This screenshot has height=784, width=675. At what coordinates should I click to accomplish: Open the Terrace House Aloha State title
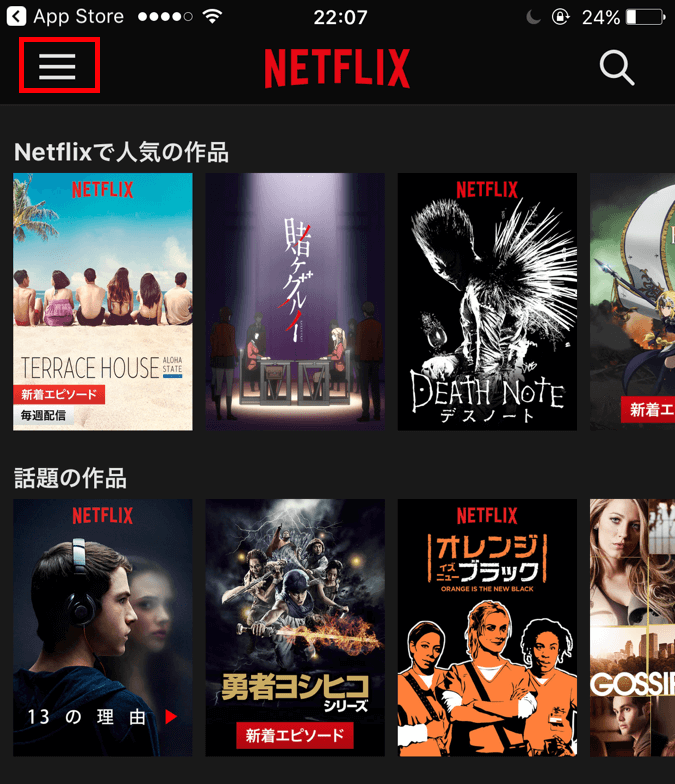(103, 301)
